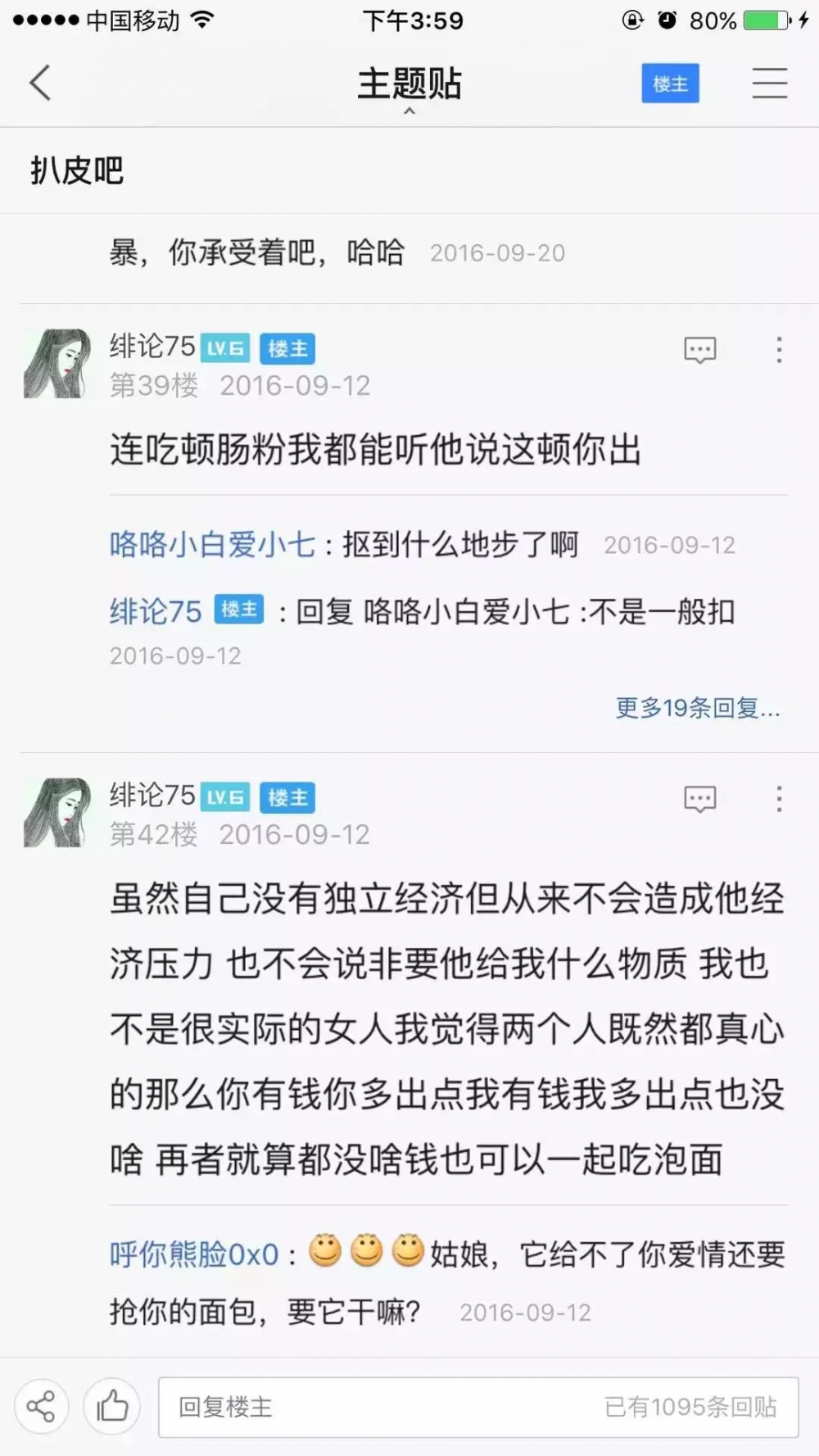Share this thread
819x1456 pixels.
41,1407
